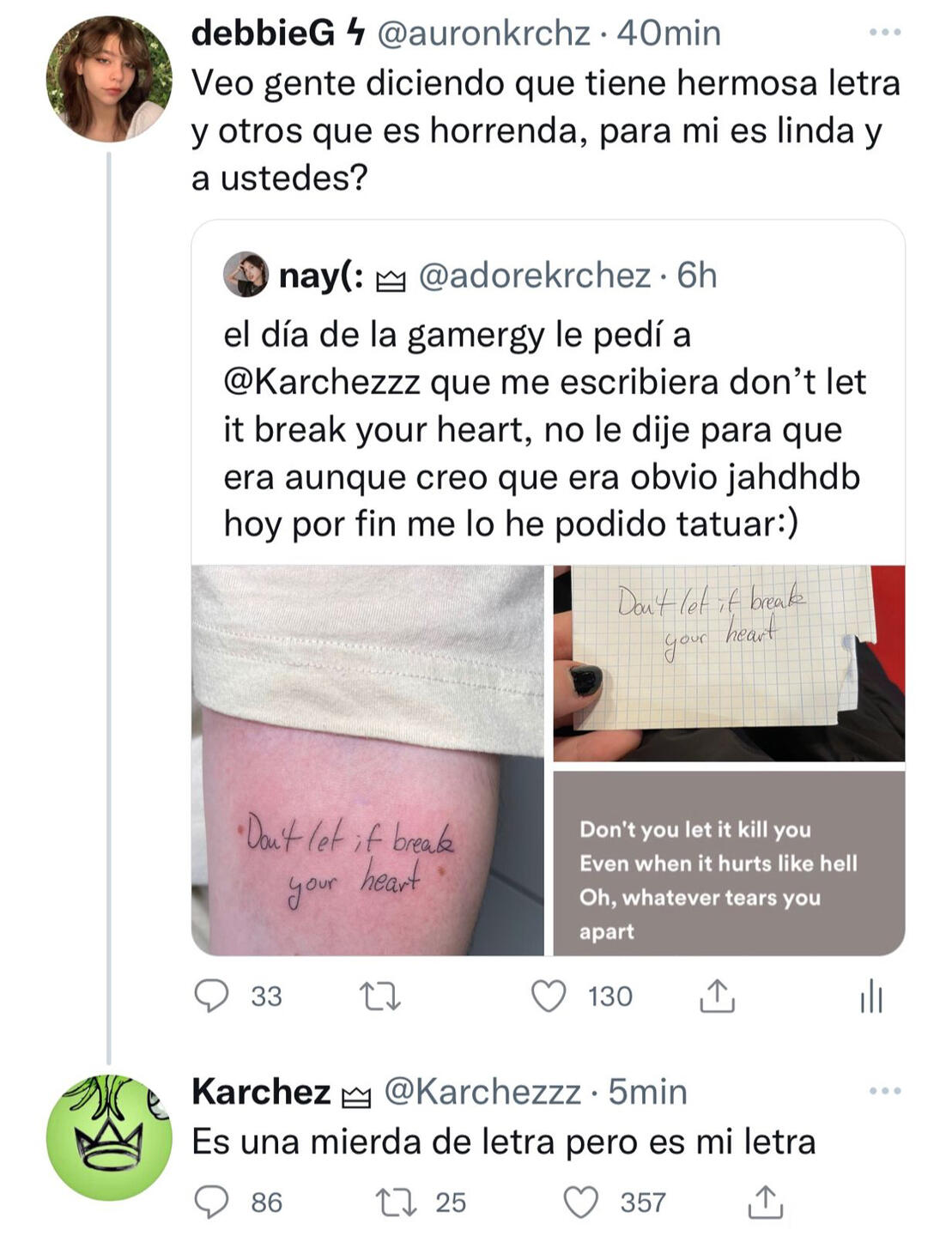Screen dimensions: 952x1236
Task: Share Karchez's reply
Action: 765,1202
